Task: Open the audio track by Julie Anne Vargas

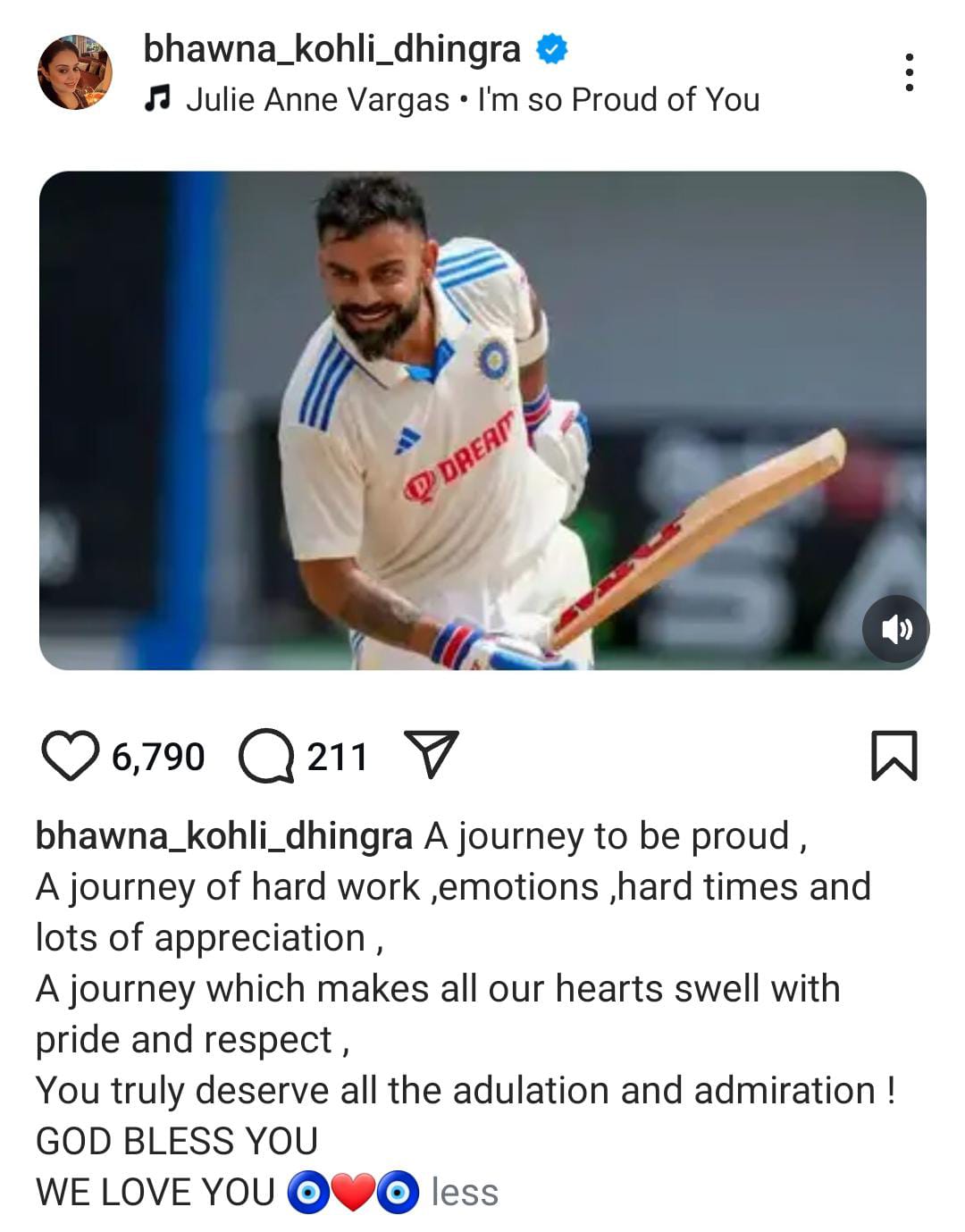Action: [x=472, y=100]
